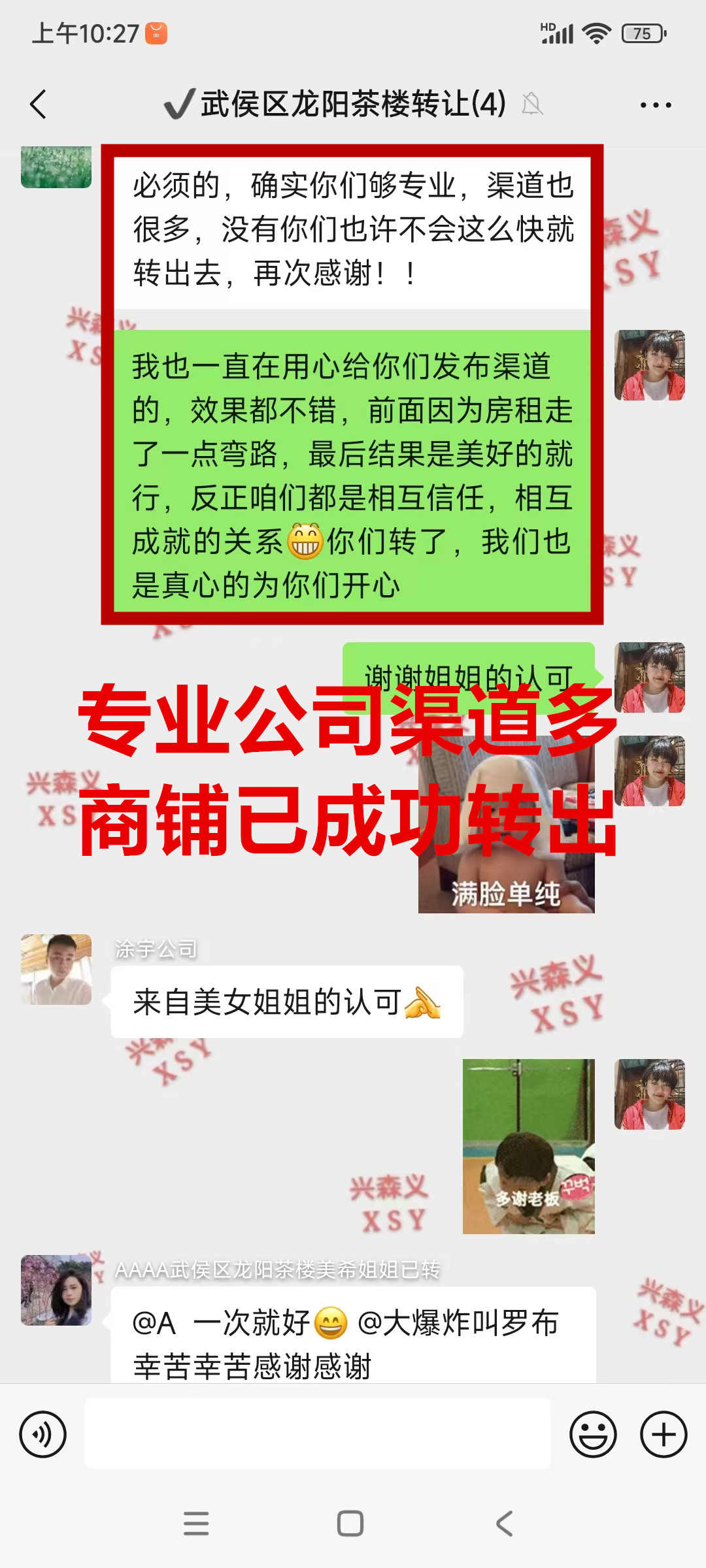706x1568 pixels.
Task: Open the emoji sticker panel
Action: (593, 1435)
